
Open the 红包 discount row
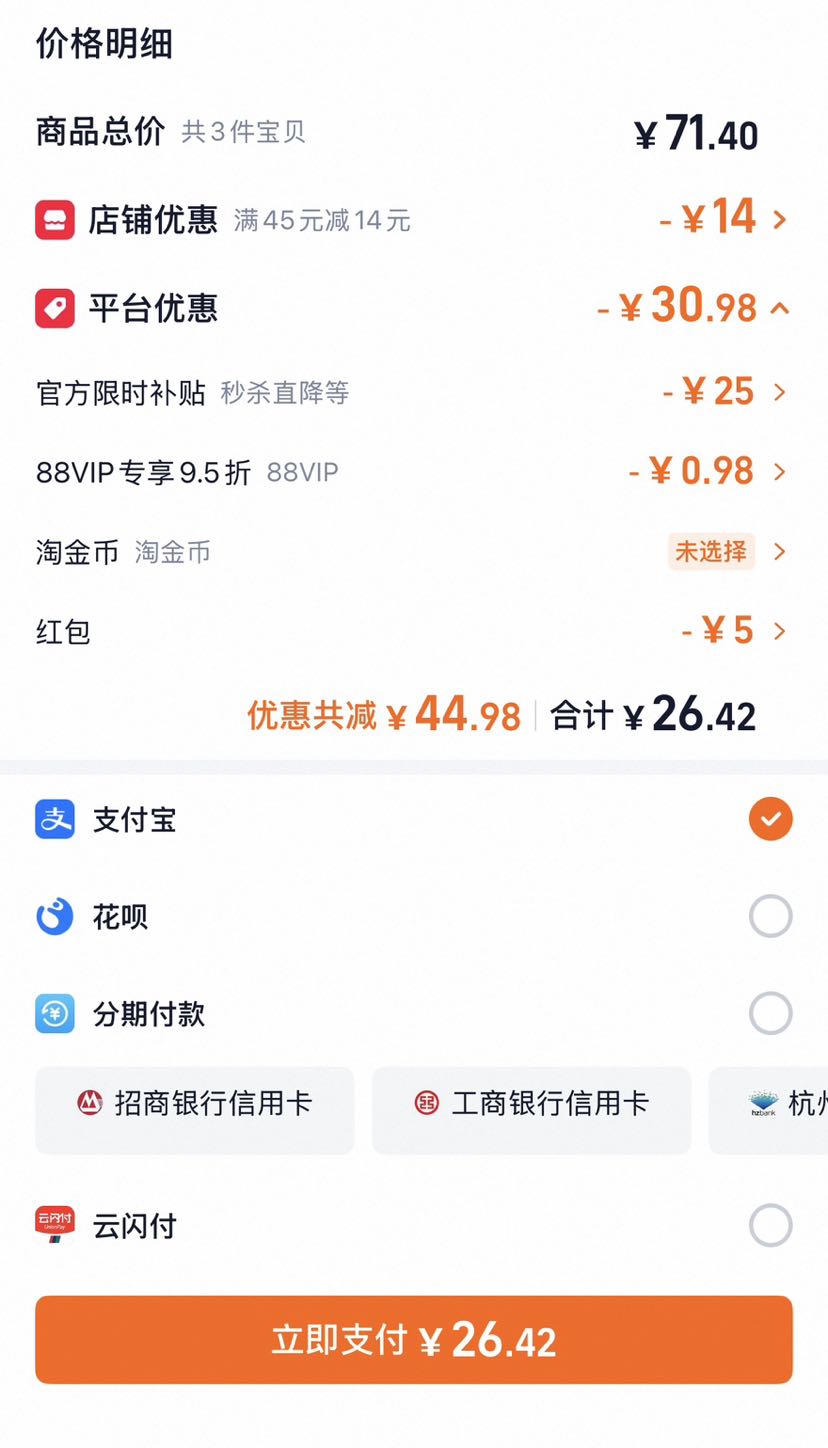tap(413, 631)
